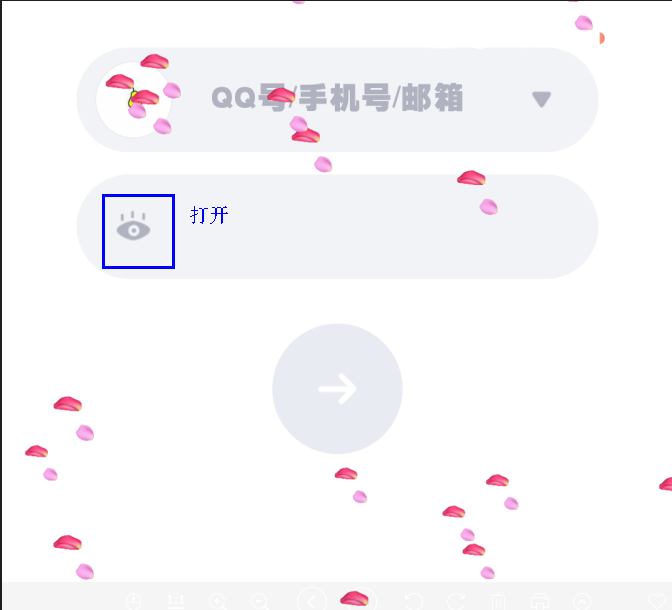Expand the saved accounts dropdown arrow
The width and height of the screenshot is (672, 610).
pyautogui.click(x=541, y=99)
